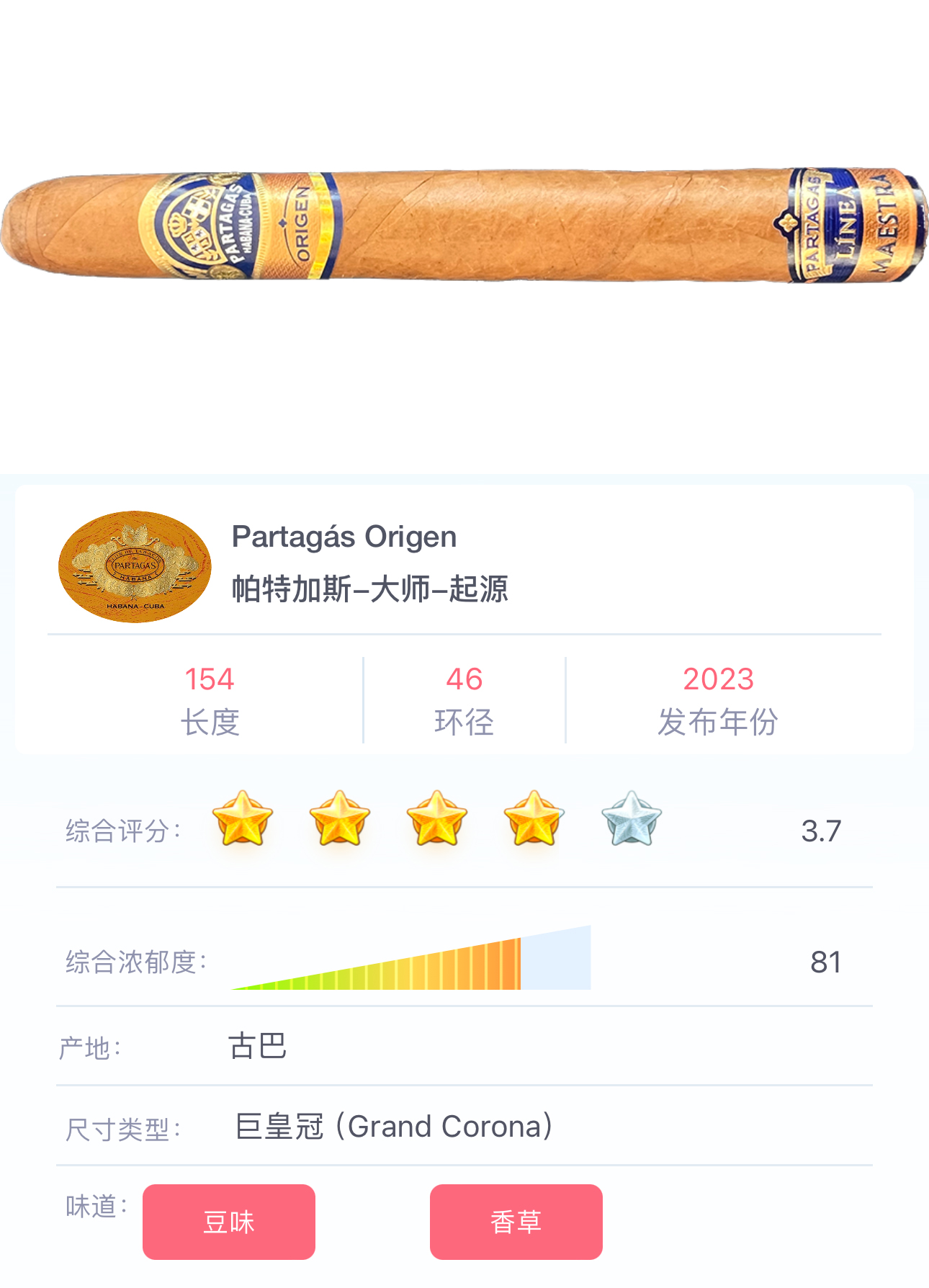
Task: Select the 香草 flavor tag
Action: pos(516,1222)
